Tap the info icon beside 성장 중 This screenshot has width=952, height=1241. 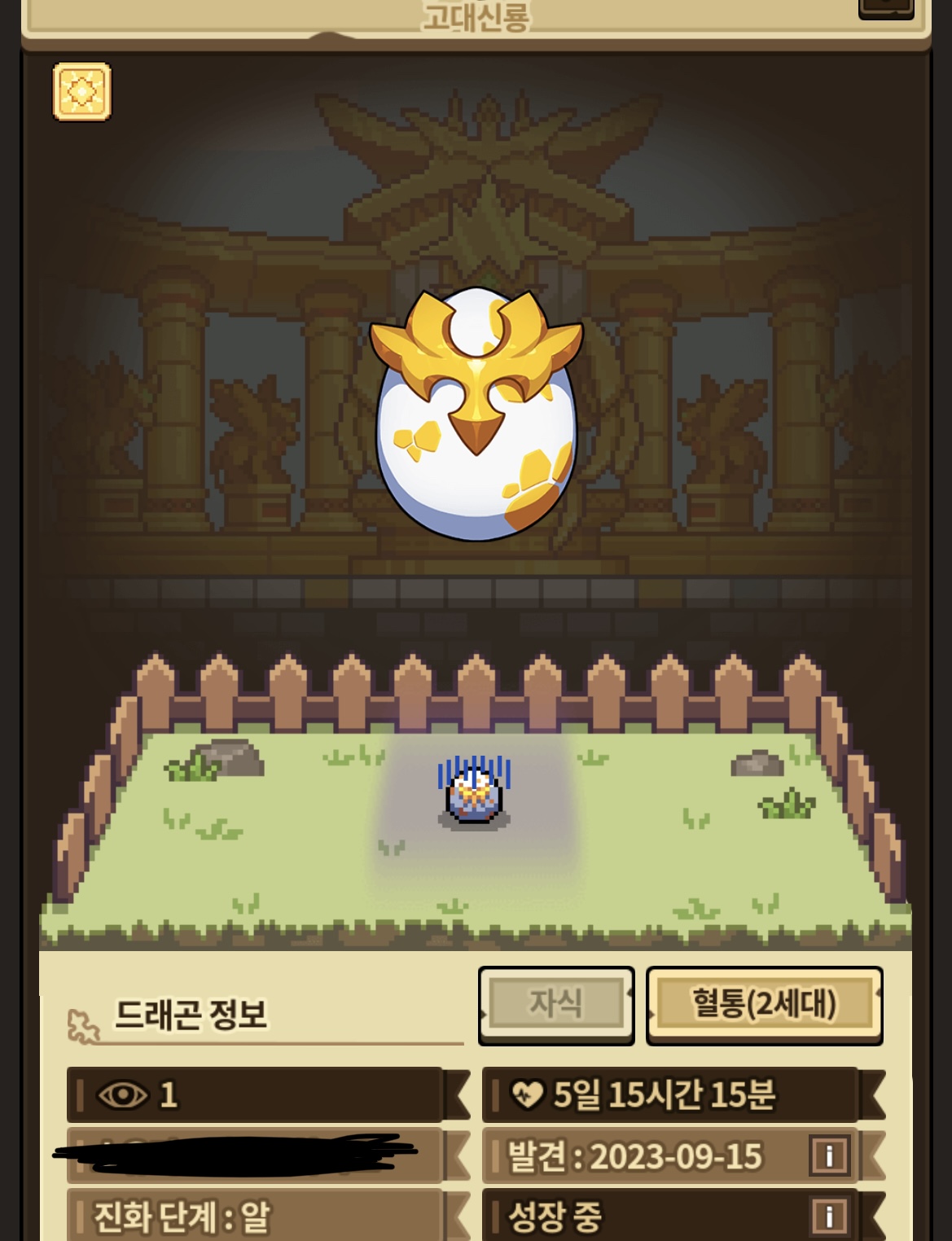829,1217
